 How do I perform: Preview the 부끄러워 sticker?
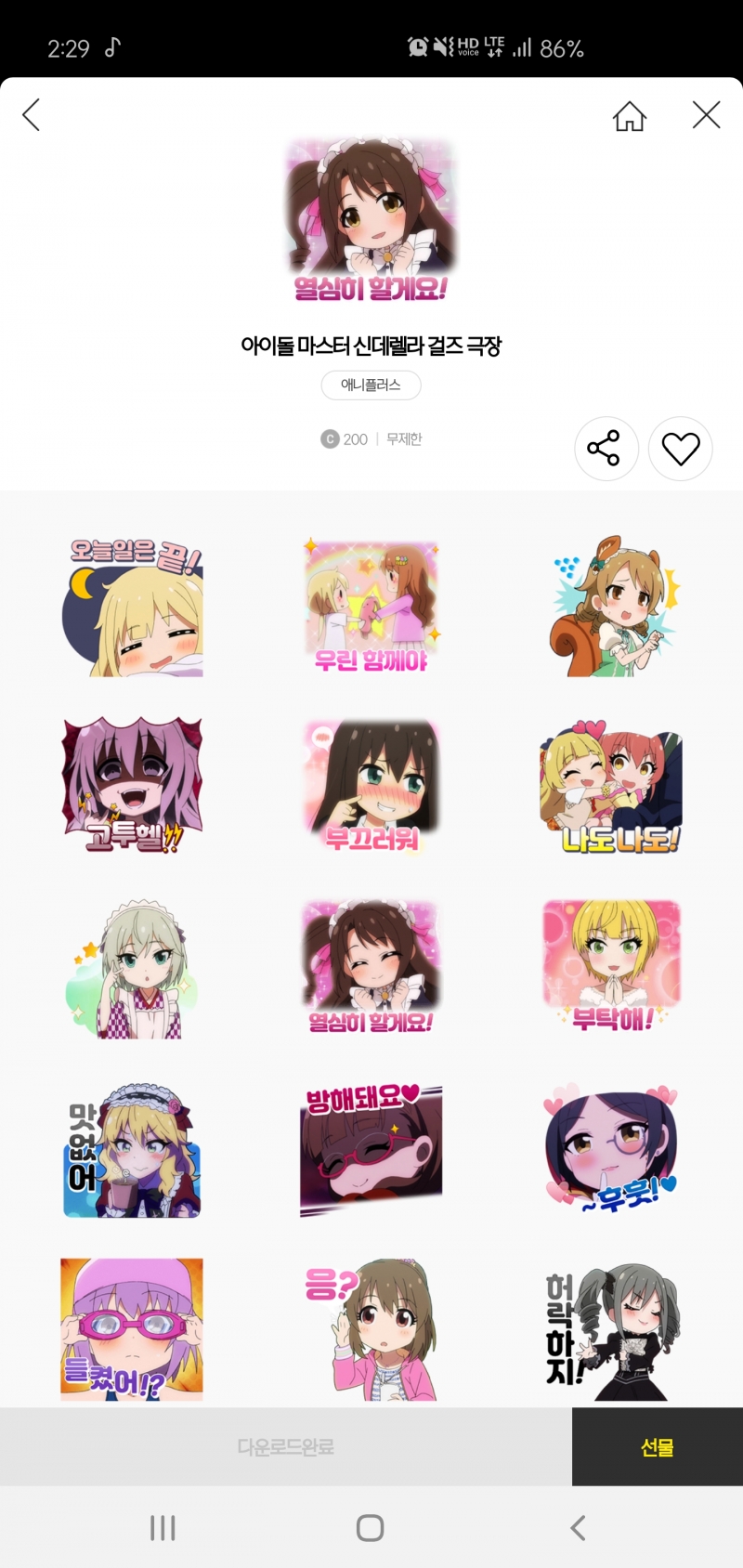click(x=371, y=786)
